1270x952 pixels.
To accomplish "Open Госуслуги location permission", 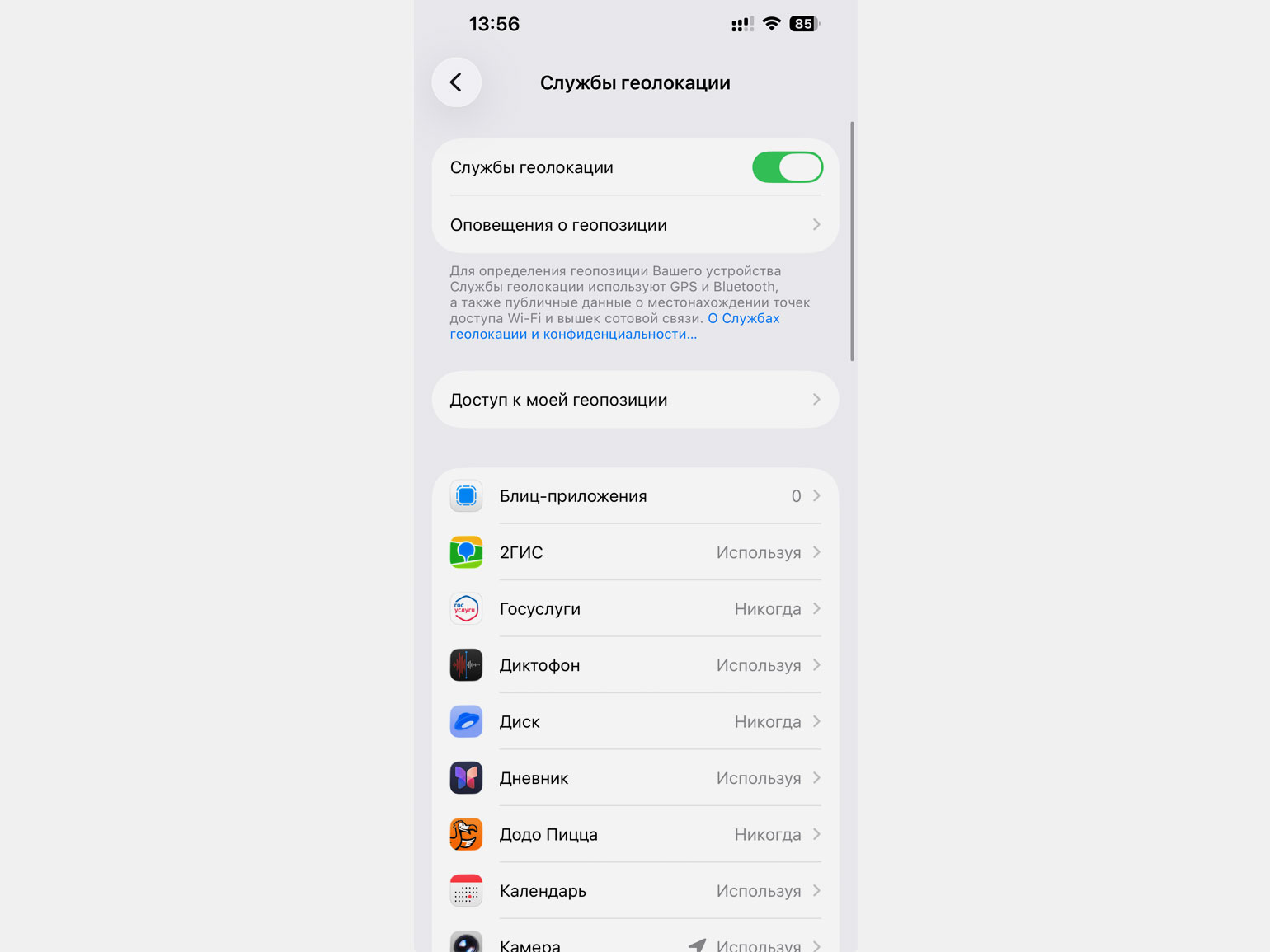I will coord(635,609).
